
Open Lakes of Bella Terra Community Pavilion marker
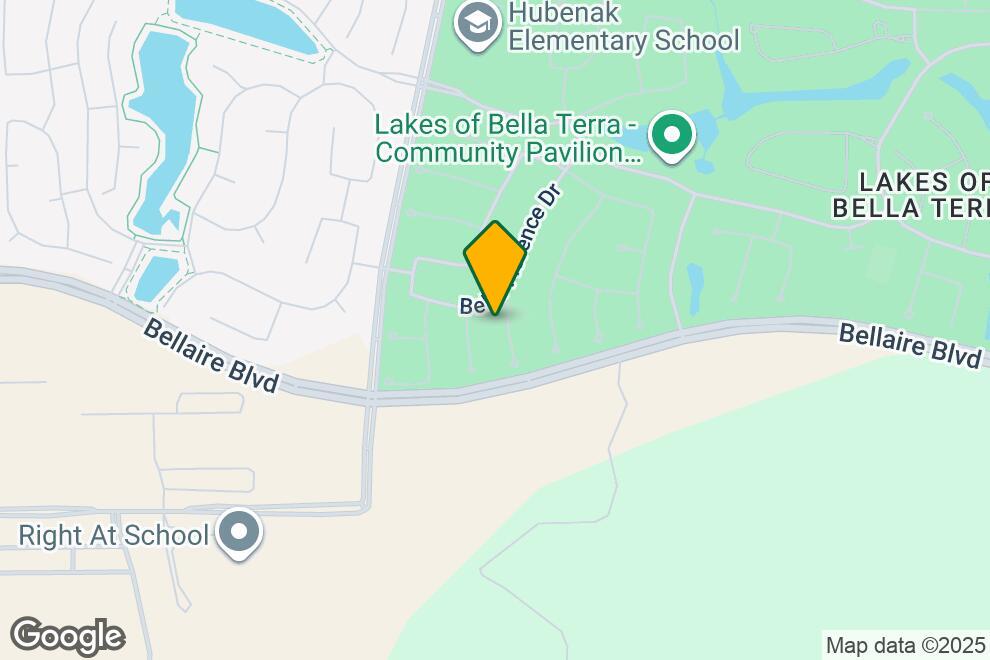[x=673, y=135]
